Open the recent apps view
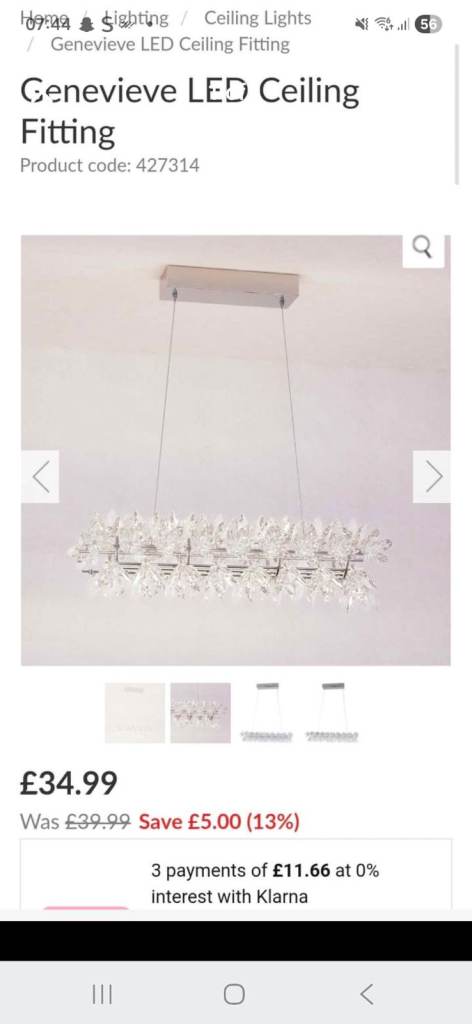This screenshot has height=1024, width=472. point(102,994)
